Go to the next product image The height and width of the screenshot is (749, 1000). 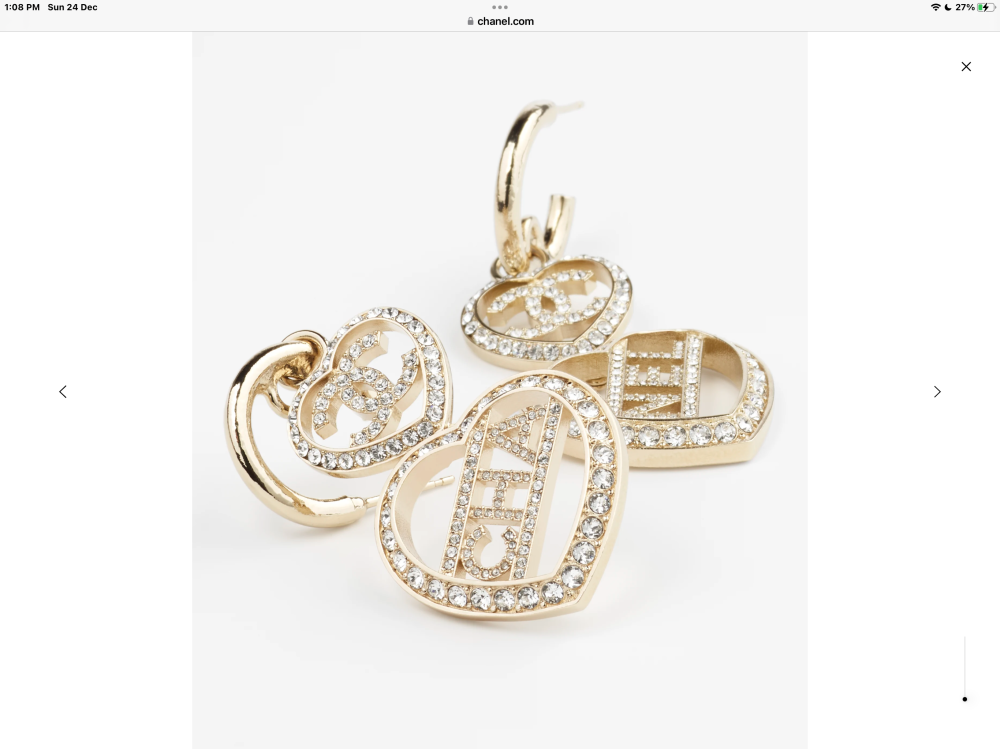(937, 392)
